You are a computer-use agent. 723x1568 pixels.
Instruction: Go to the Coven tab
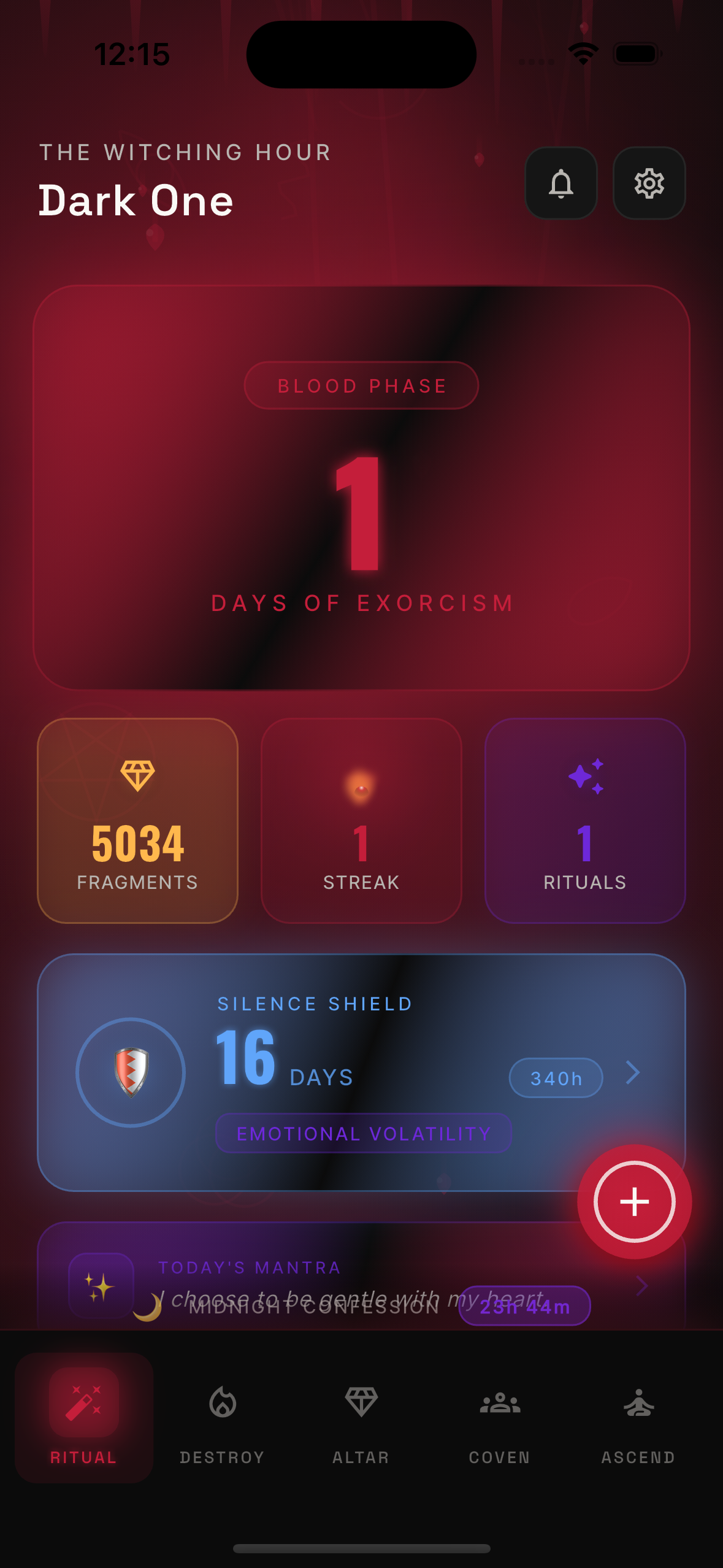(x=500, y=1418)
